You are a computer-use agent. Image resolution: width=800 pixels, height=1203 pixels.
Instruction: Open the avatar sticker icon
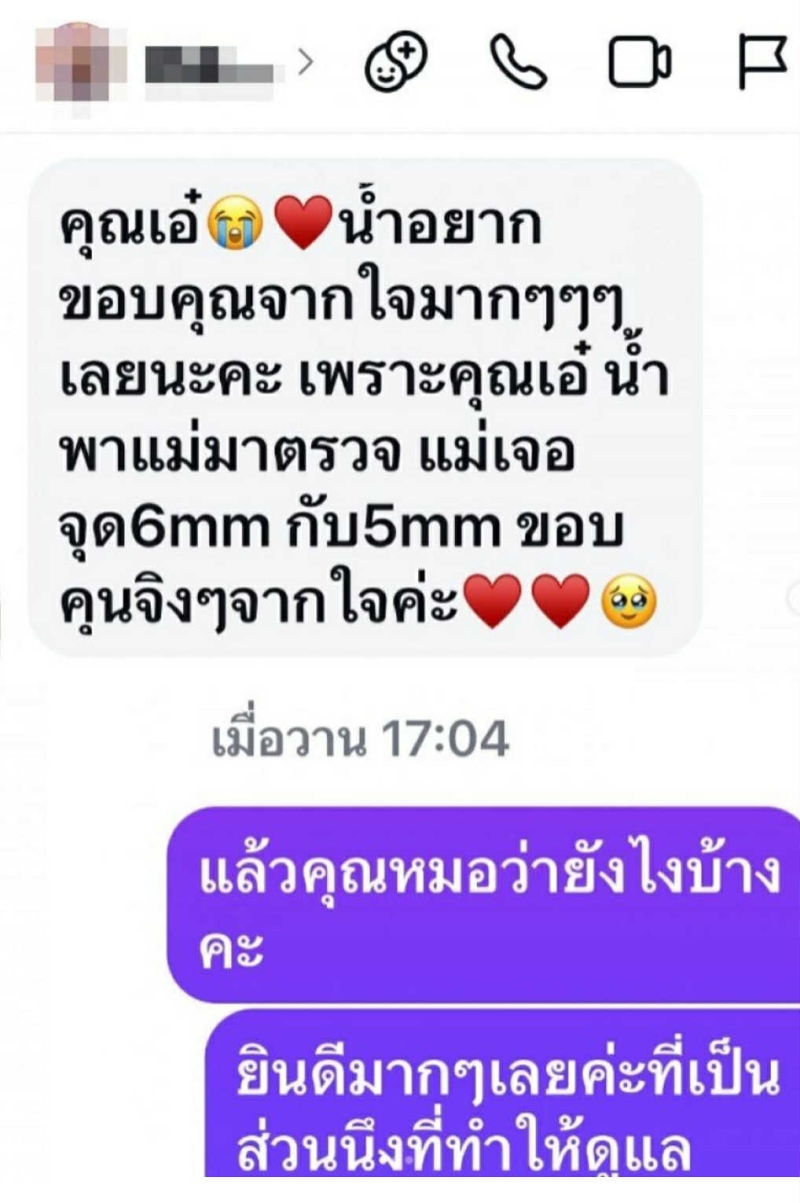coord(394,62)
